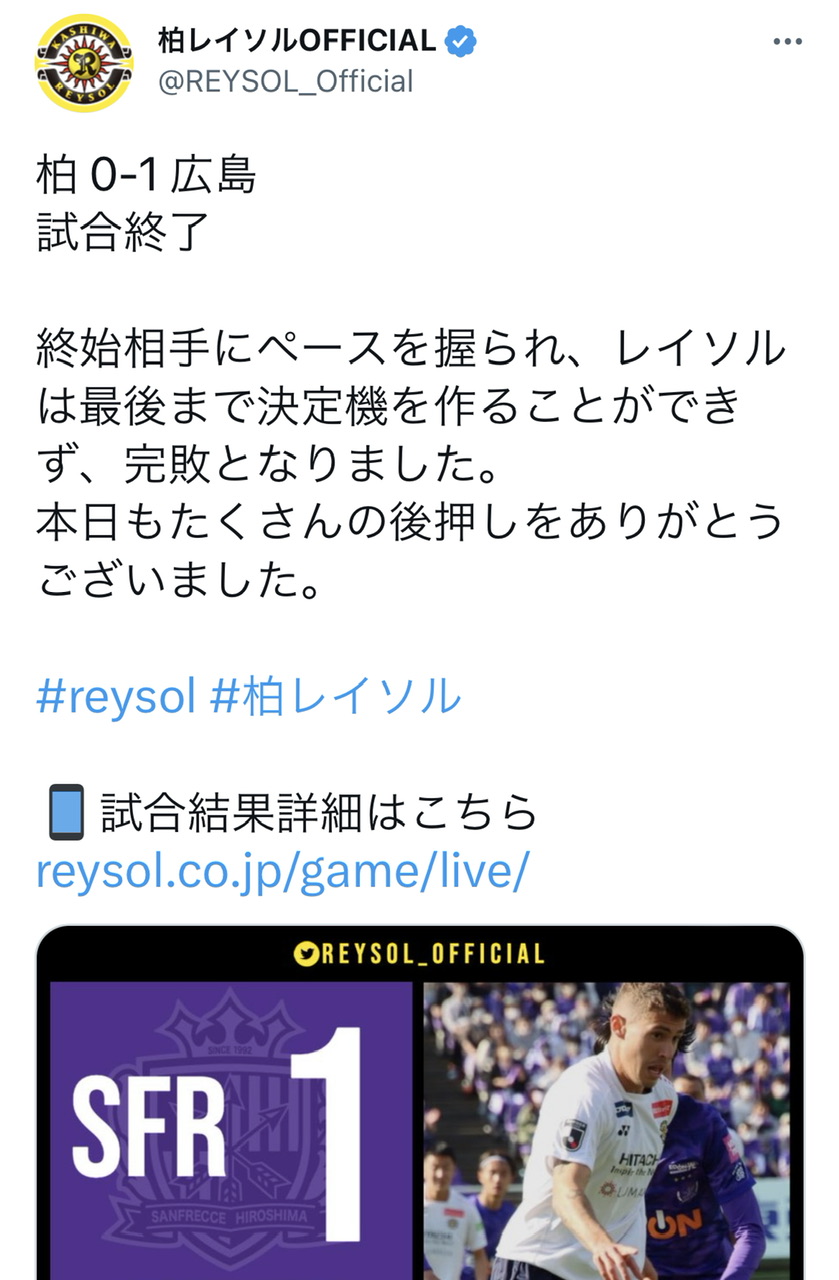Open the @REYSOL_Official account name
The width and height of the screenshot is (839, 1280).
[x=285, y=81]
